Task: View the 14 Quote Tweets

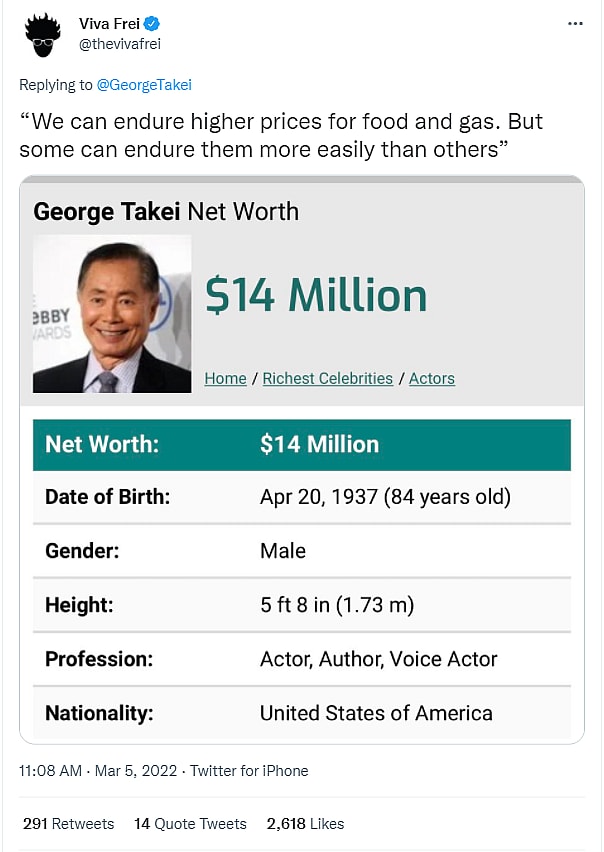Action: click(190, 824)
